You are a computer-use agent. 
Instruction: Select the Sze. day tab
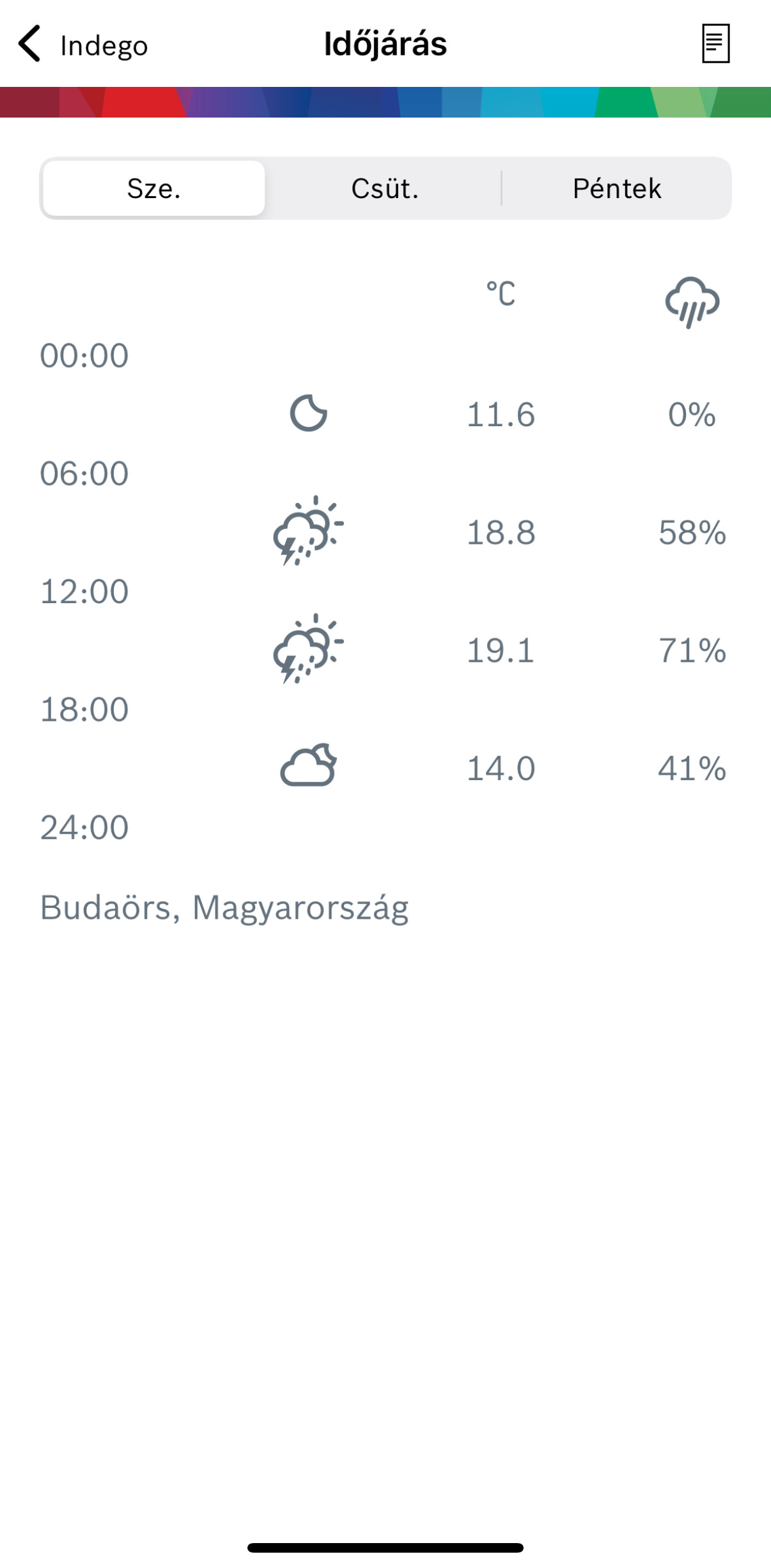tap(154, 188)
